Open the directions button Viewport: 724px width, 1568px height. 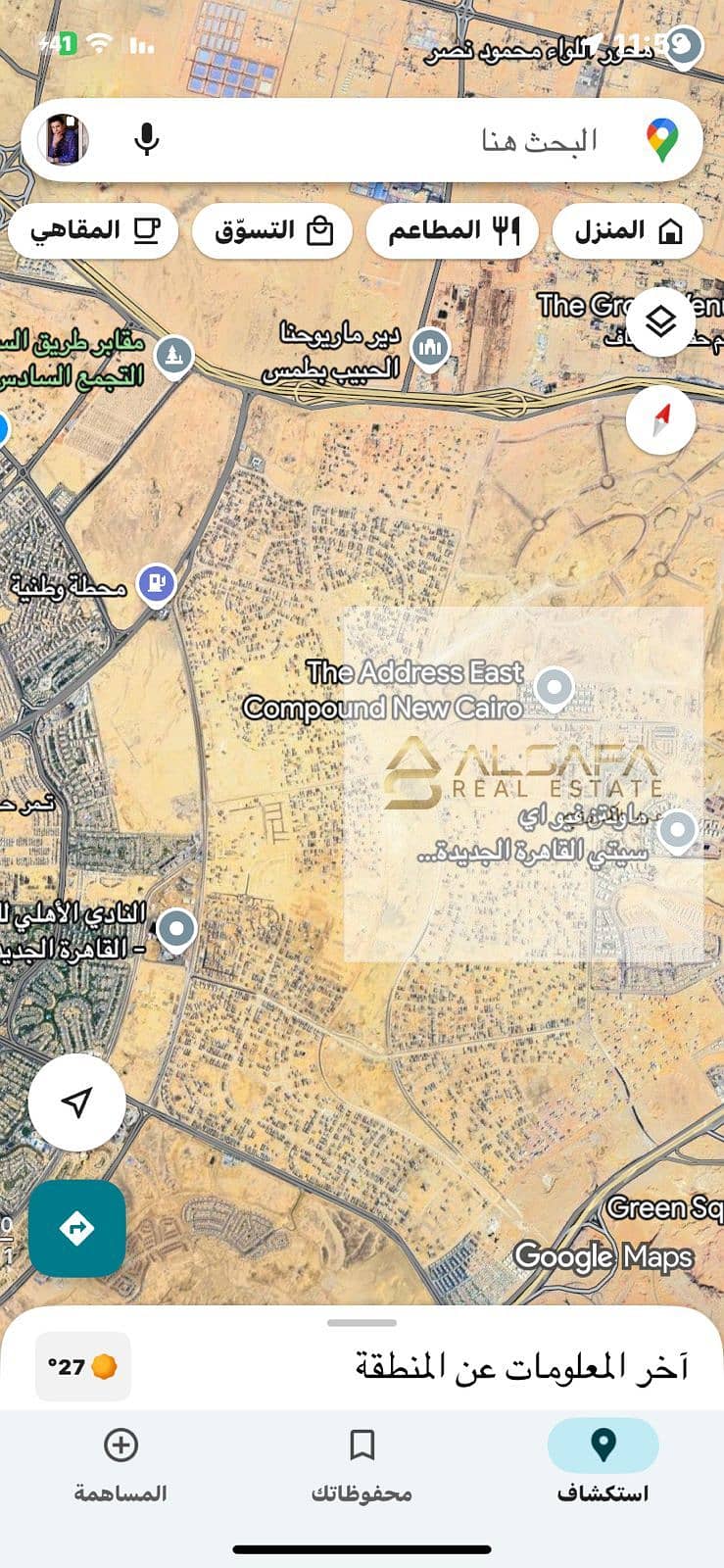76,1228
